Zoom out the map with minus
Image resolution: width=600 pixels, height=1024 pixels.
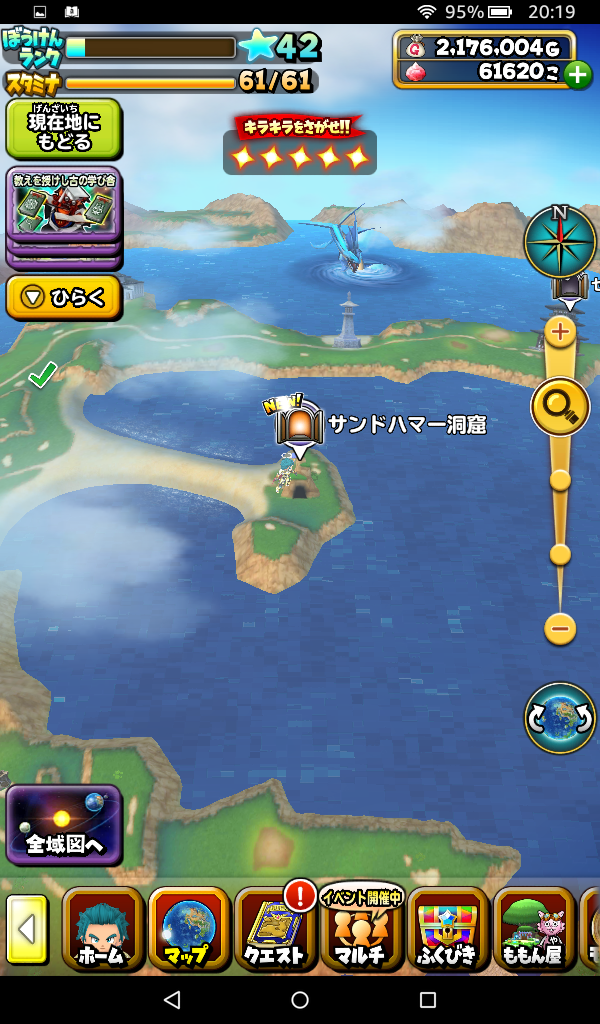coord(560,629)
